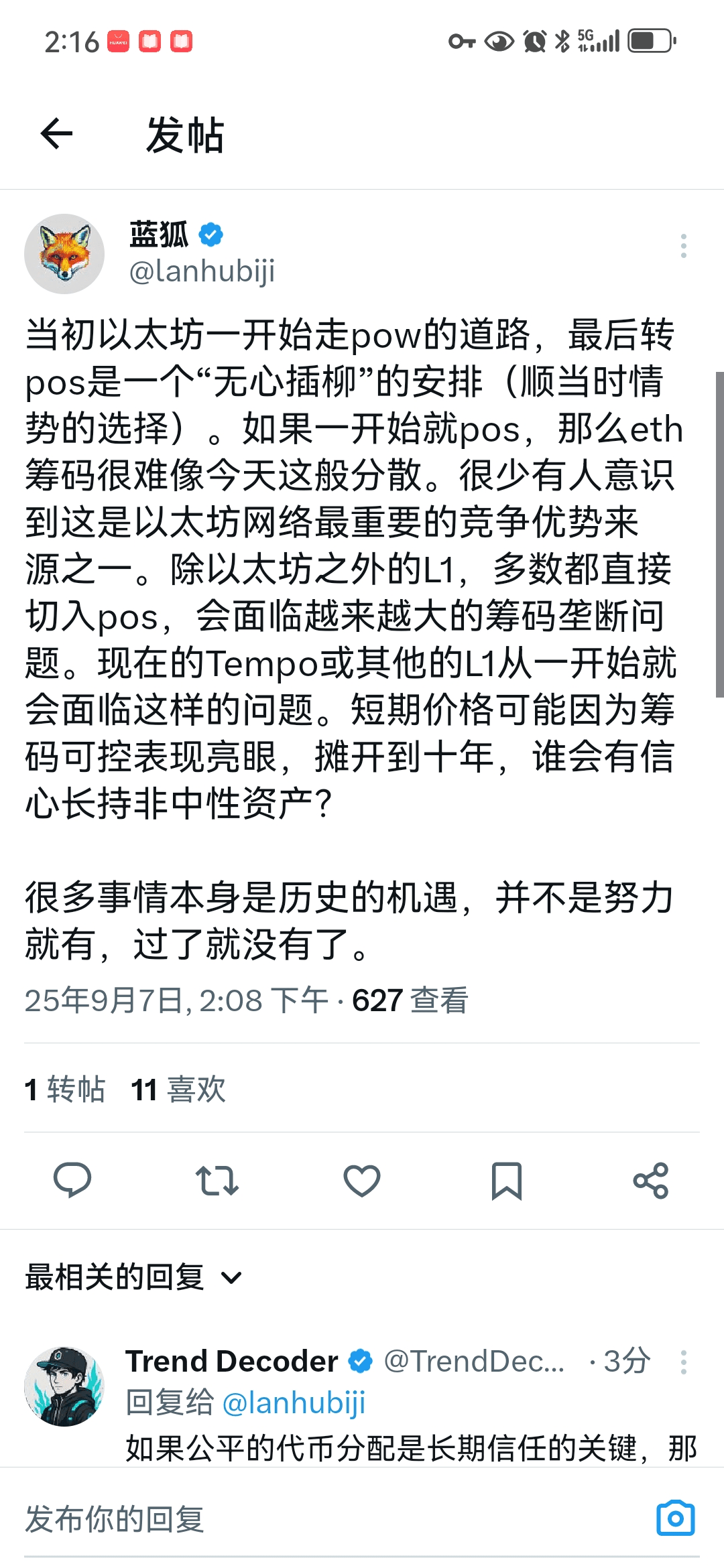Share 蓝狐's post
Image resolution: width=724 pixels, height=1568 pixels.
(650, 1180)
